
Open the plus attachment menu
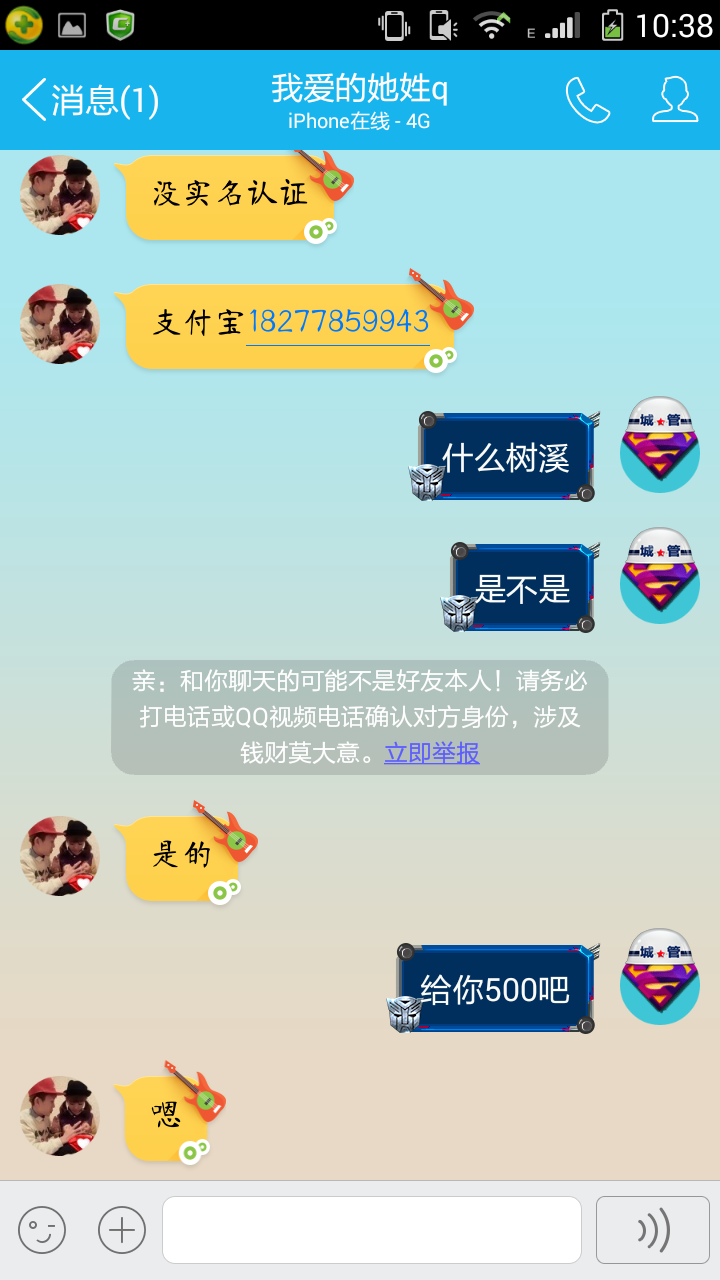122,1230
